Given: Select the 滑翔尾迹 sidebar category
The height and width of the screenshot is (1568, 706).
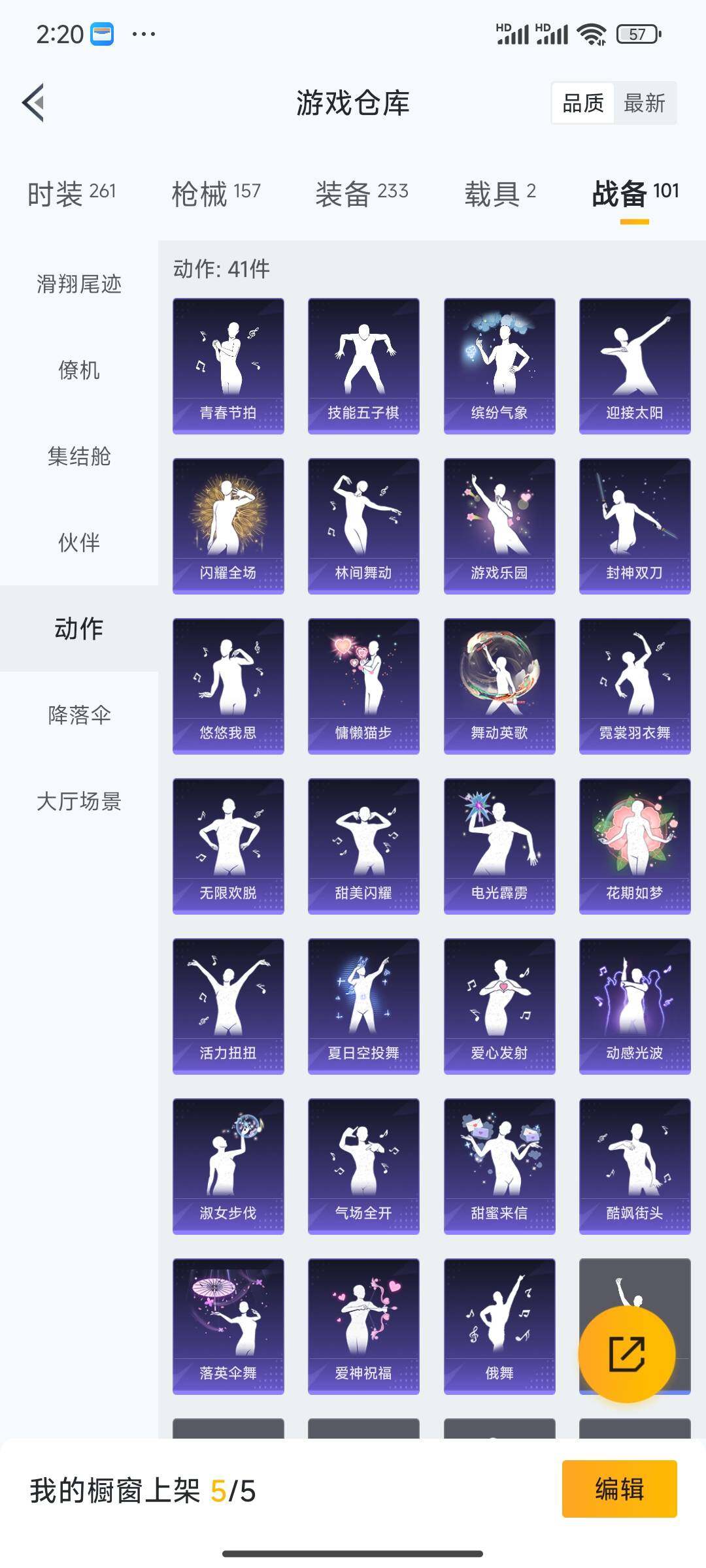Looking at the screenshot, I should pos(78,285).
